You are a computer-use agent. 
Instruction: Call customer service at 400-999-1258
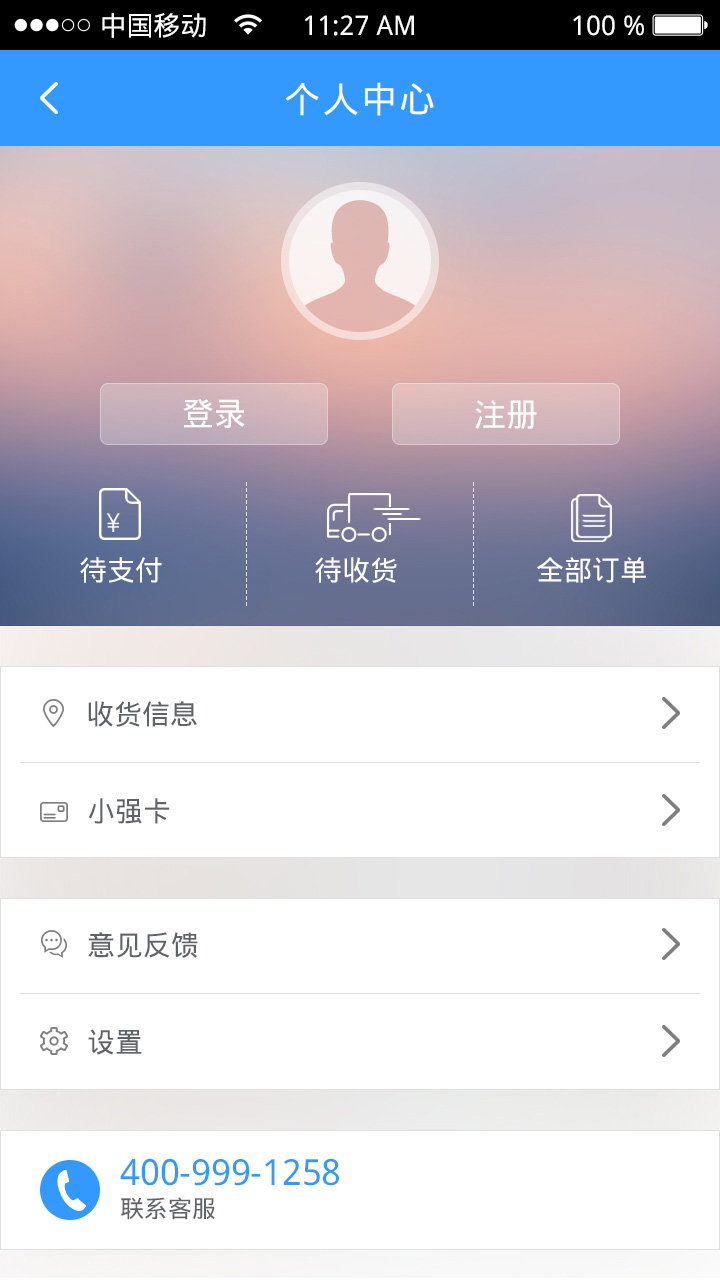360,1190
